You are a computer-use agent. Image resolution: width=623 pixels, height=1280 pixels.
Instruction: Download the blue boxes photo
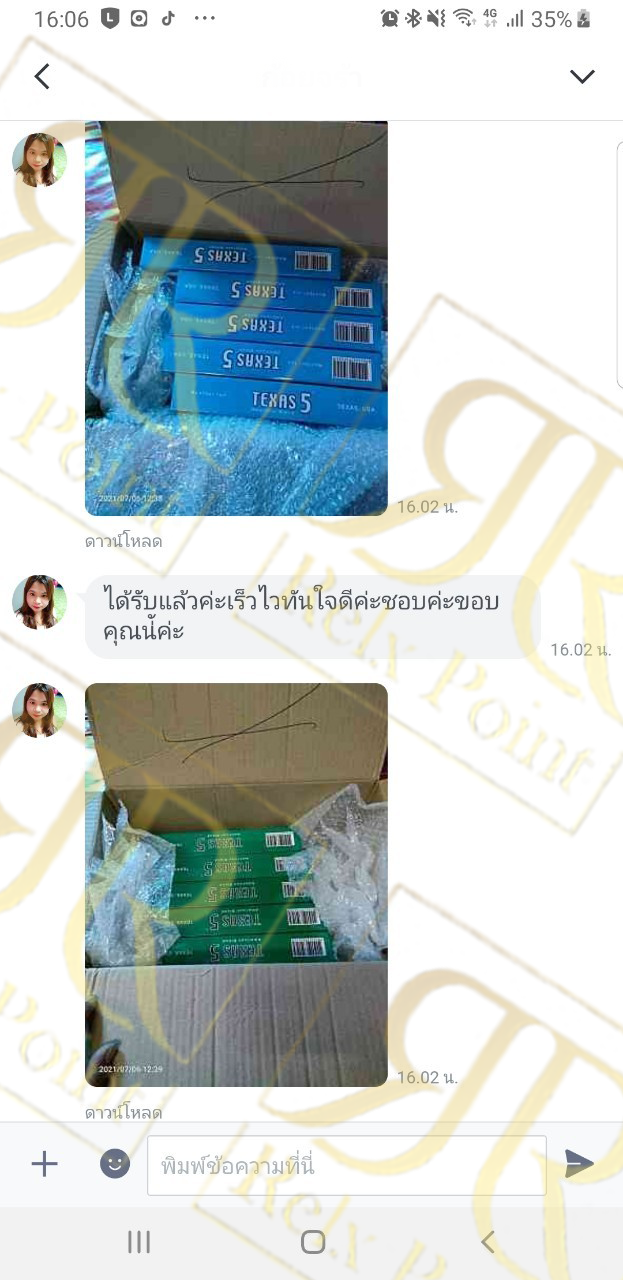click(x=123, y=541)
